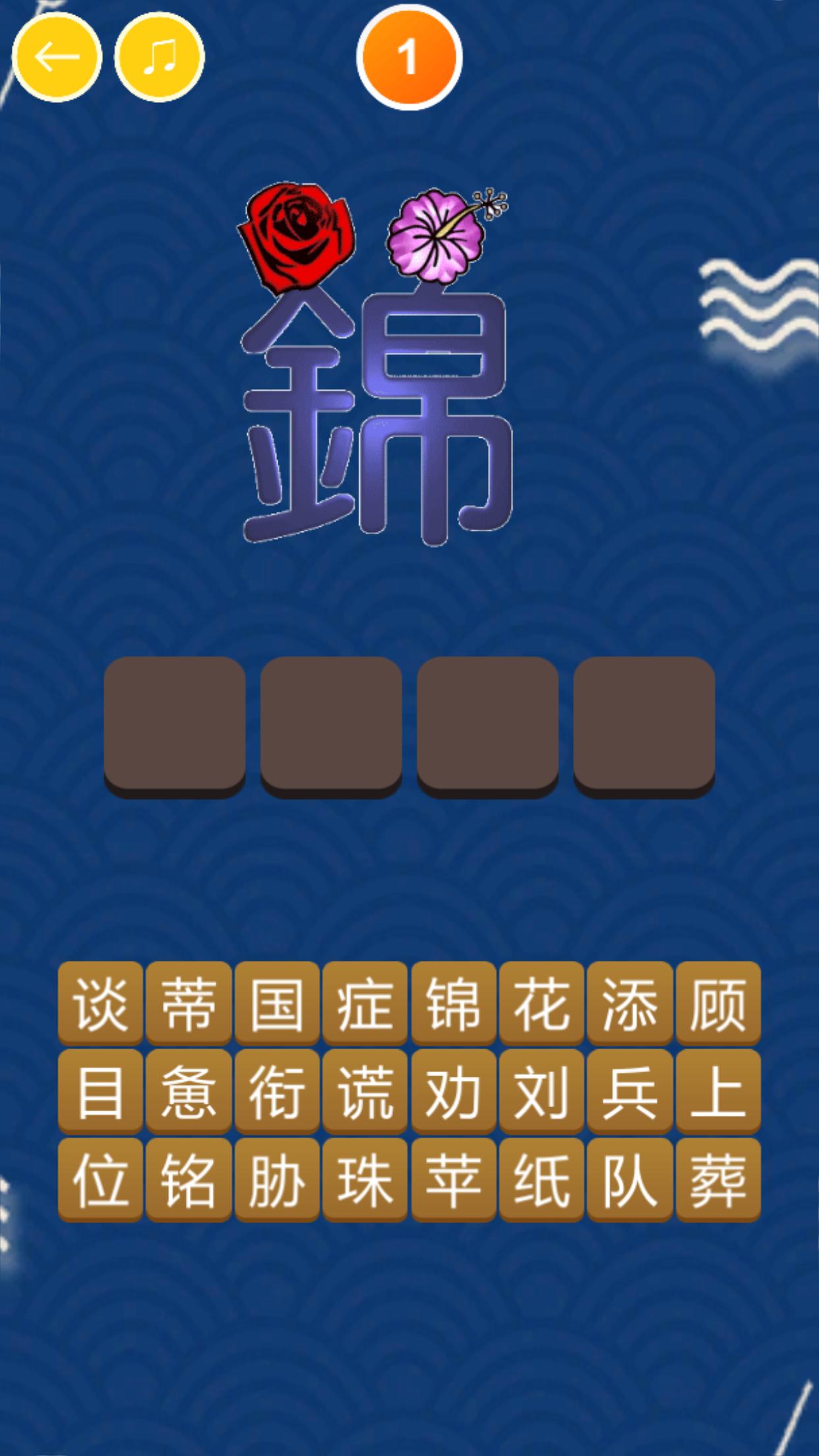Choose the 葬 character tile
Image resolution: width=819 pixels, height=1456 pixels.
pos(718,1180)
